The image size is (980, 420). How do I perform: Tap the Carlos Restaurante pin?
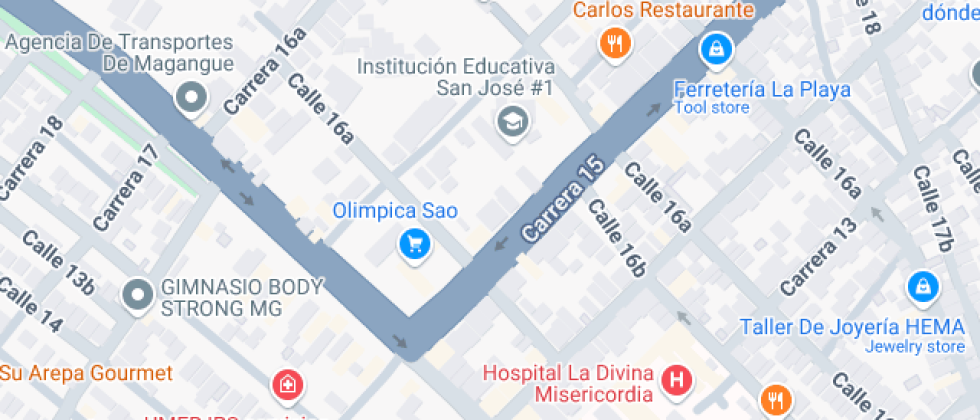(x=616, y=45)
